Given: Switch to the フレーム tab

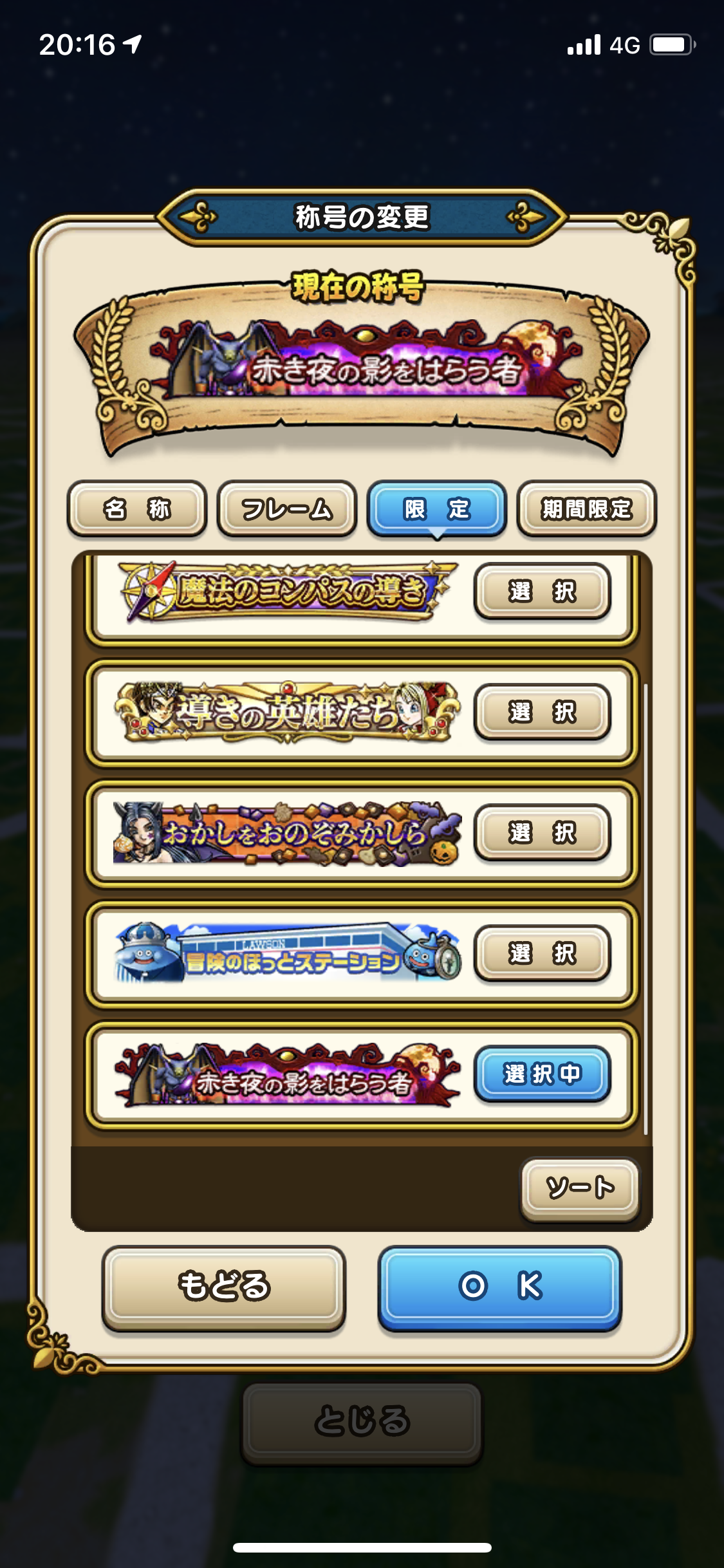Looking at the screenshot, I should click(x=286, y=509).
